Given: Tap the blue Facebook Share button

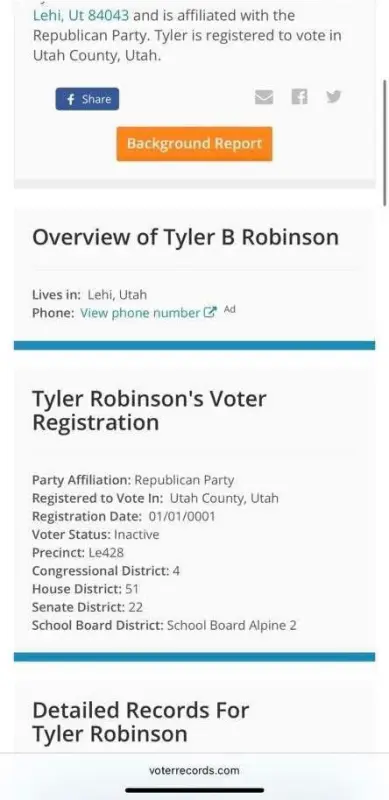Looking at the screenshot, I should (87, 99).
